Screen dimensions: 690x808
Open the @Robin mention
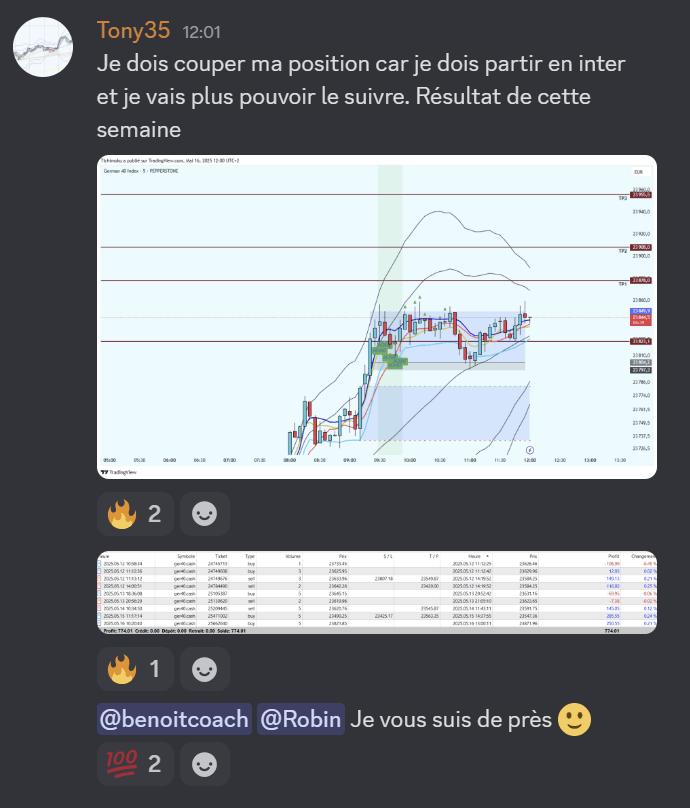pyautogui.click(x=301, y=718)
